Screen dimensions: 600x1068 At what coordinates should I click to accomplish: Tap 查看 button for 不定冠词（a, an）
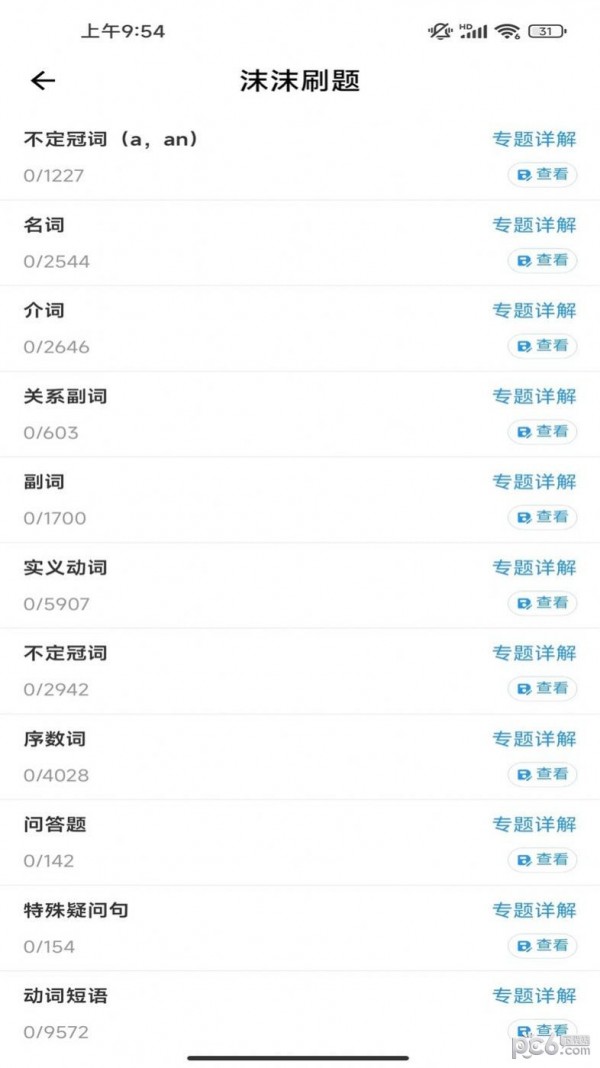click(542, 174)
